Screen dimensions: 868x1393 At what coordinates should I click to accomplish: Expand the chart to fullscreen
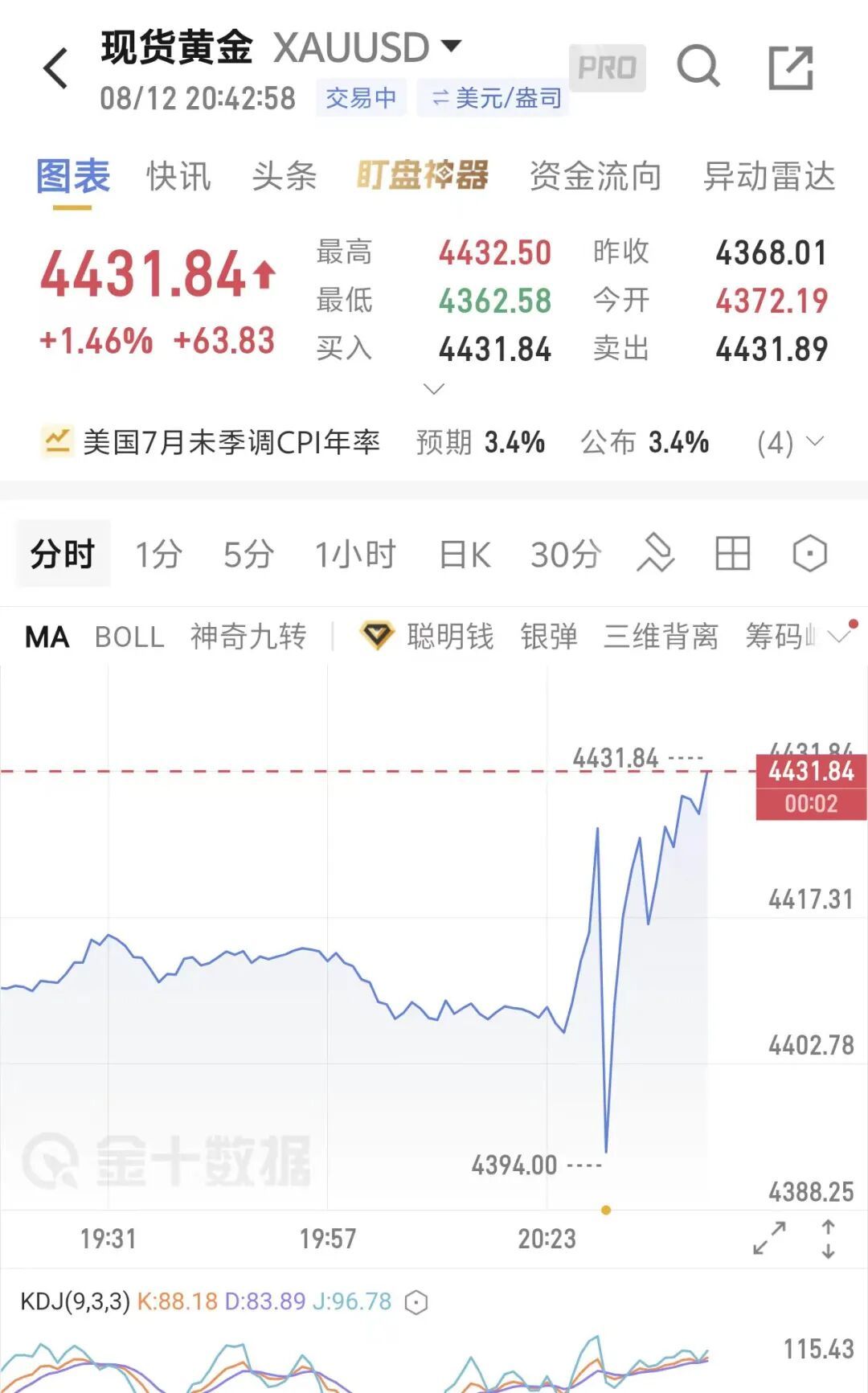(769, 1238)
